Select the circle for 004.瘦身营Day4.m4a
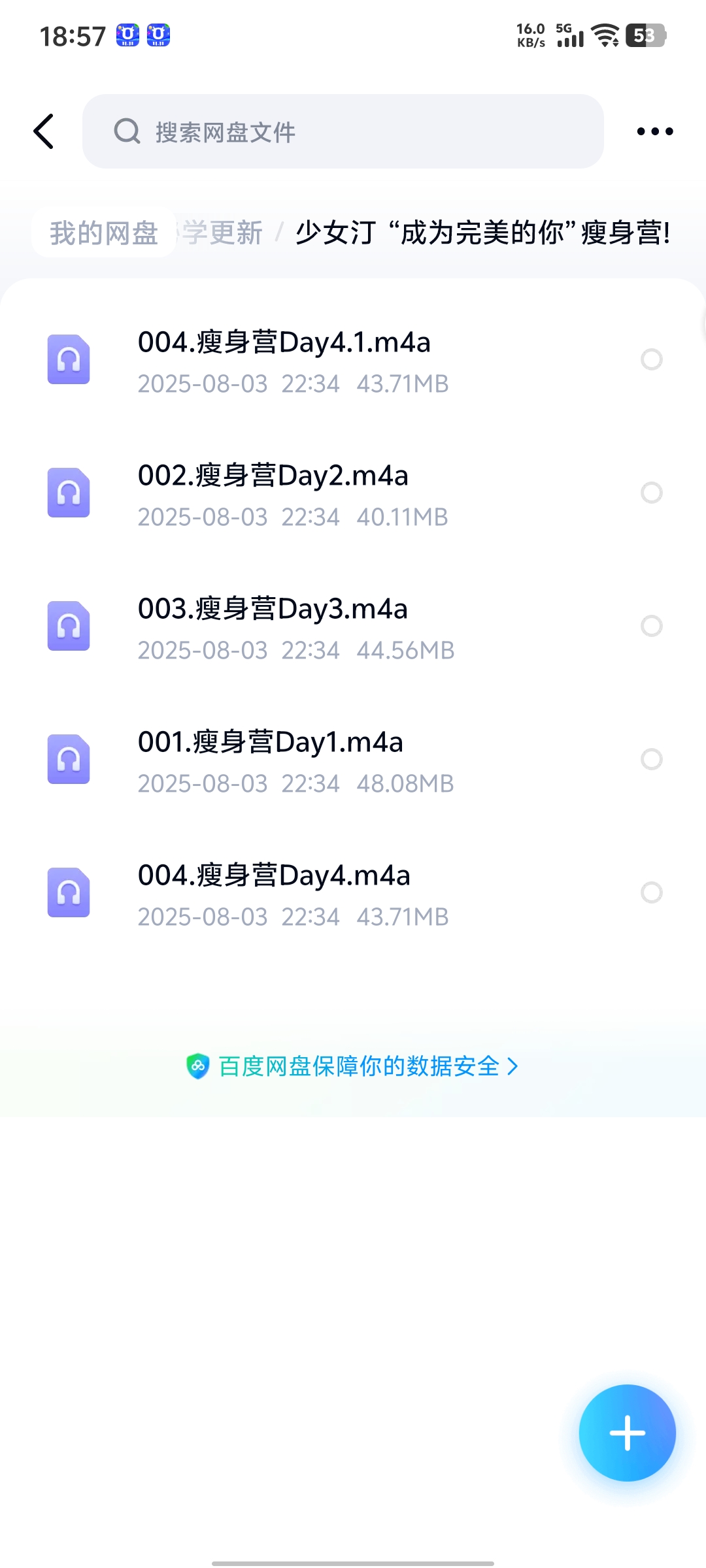Viewport: 706px width, 1568px height. (x=651, y=892)
